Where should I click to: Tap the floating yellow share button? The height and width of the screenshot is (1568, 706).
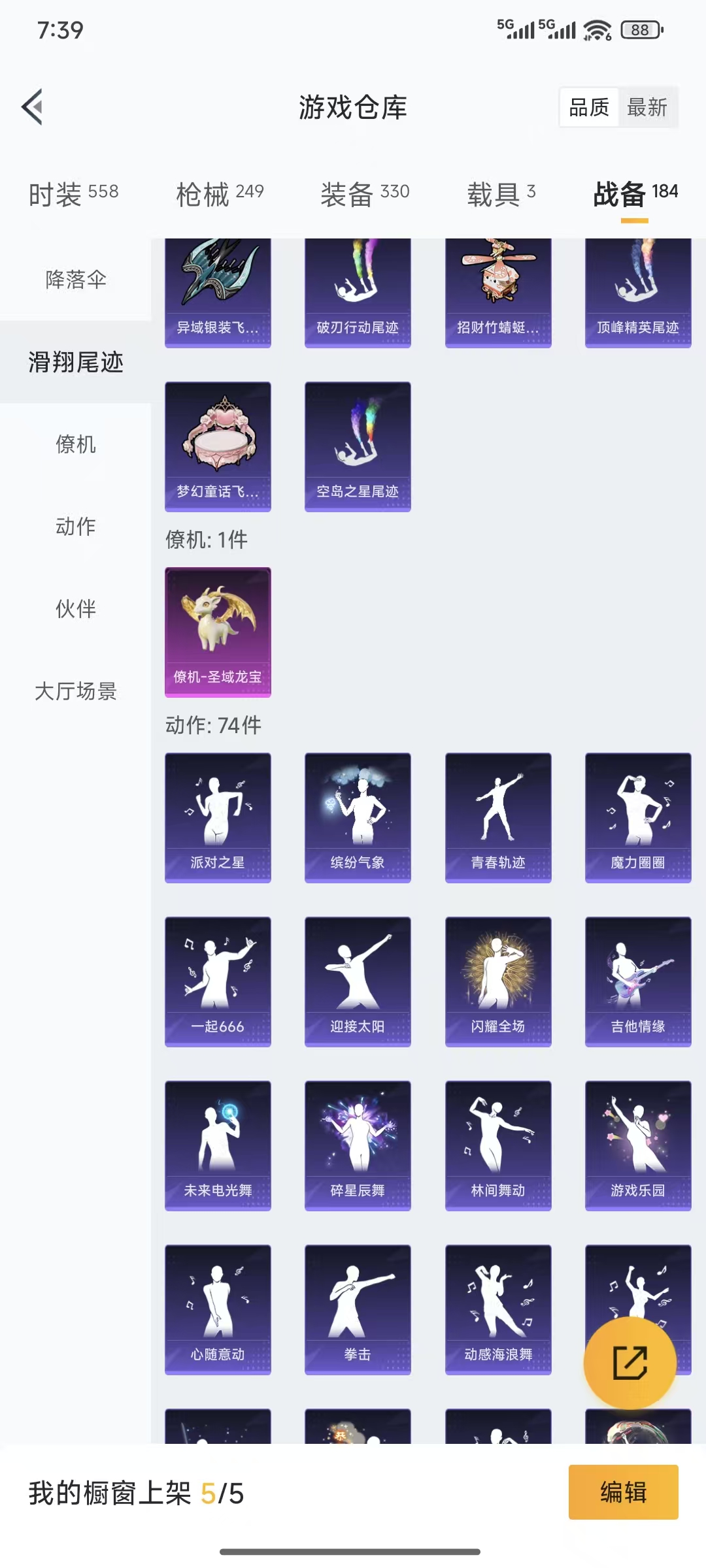(x=630, y=1363)
